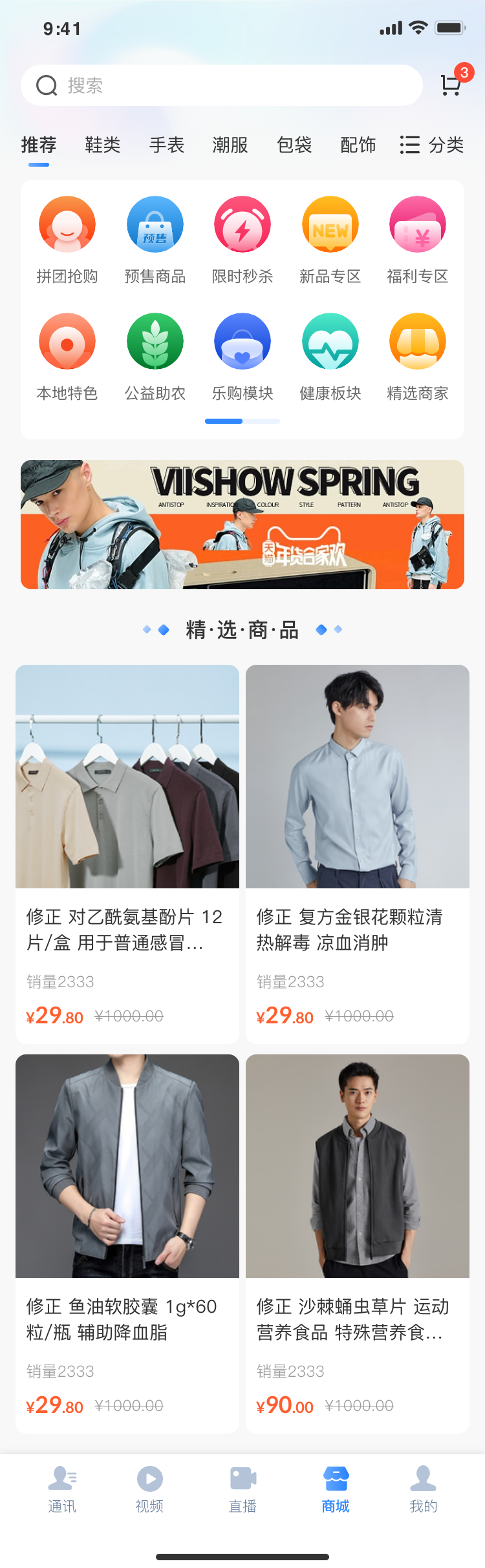Open the VIISHOW SPRING banner
Screen dimensions: 485x1568
(x=242, y=525)
